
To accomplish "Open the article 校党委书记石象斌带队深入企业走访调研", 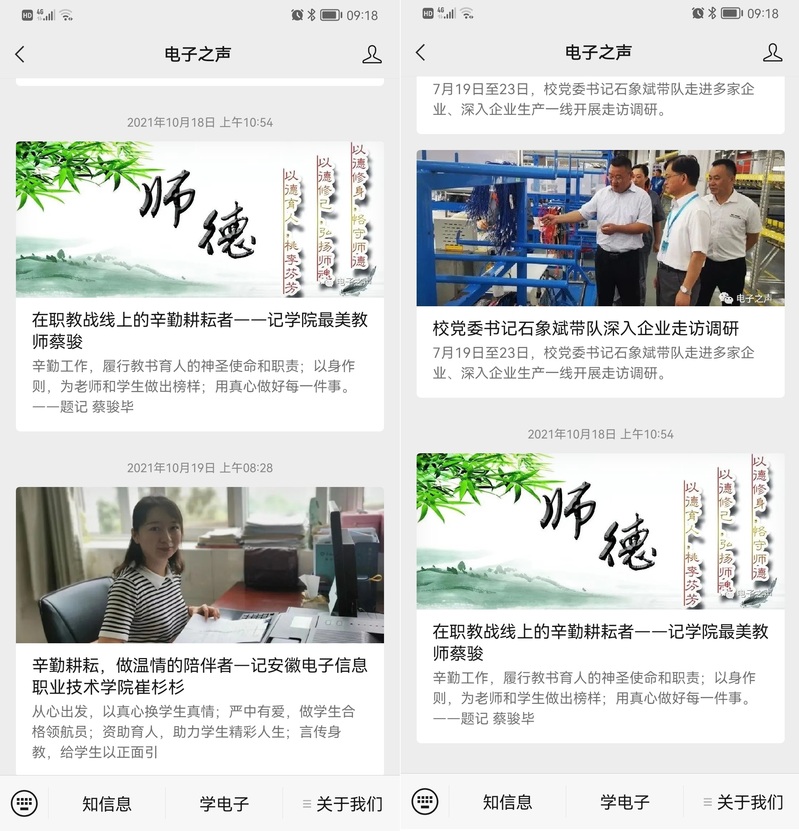I will pos(585,328).
